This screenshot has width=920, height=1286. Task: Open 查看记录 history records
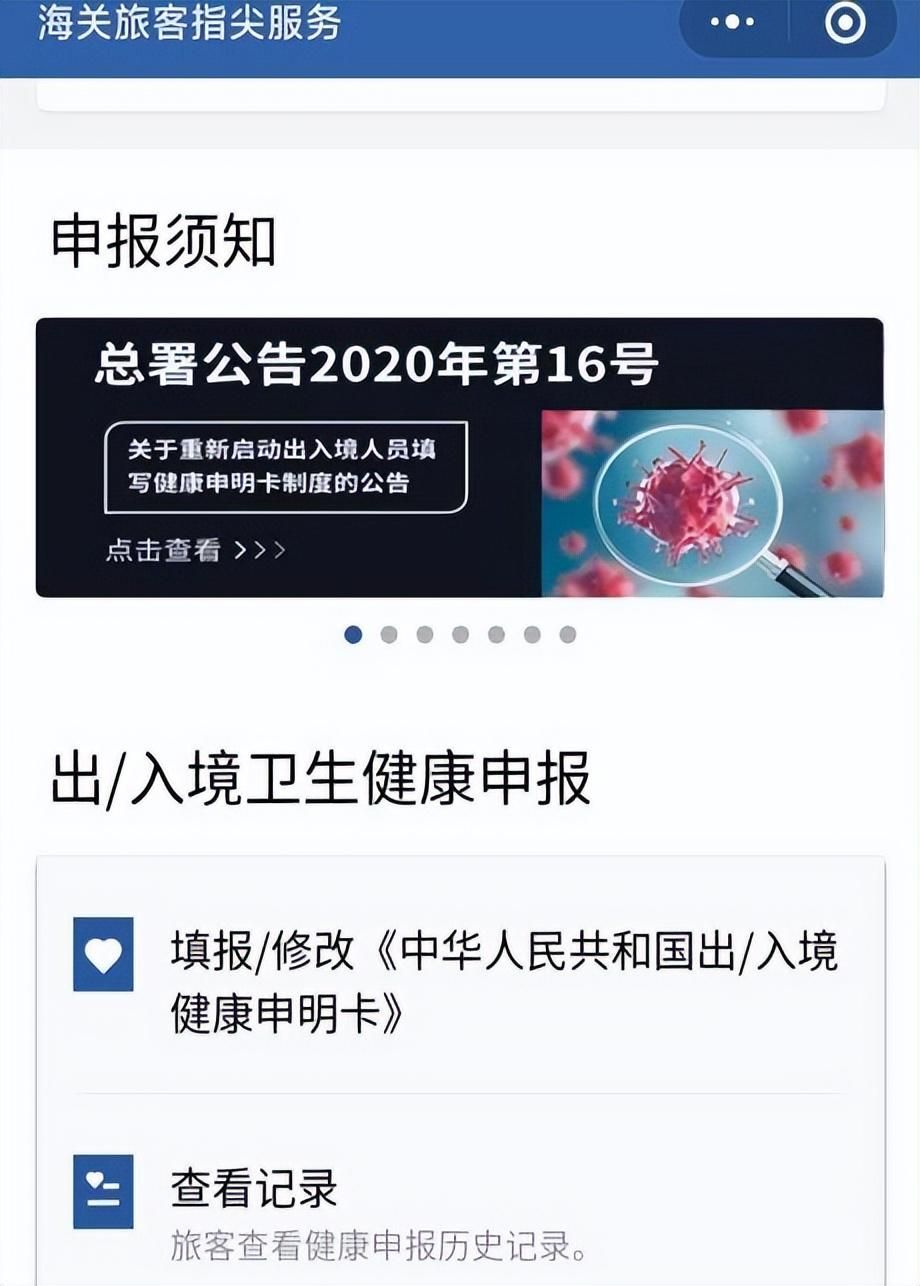(460, 1206)
